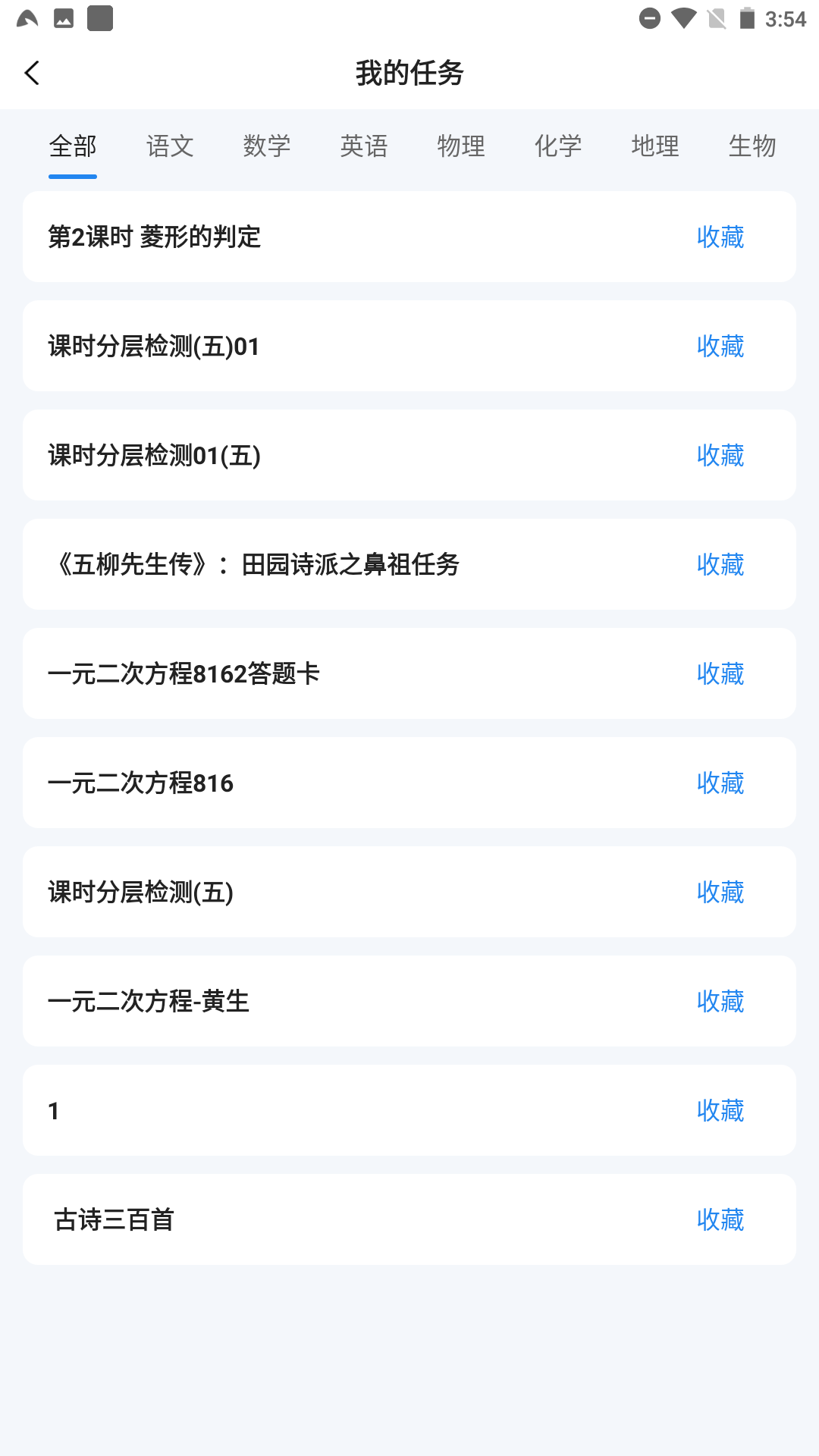The height and width of the screenshot is (1456, 819).
Task: Click 收藏 next to 一元二次方程816
Action: [x=720, y=783]
